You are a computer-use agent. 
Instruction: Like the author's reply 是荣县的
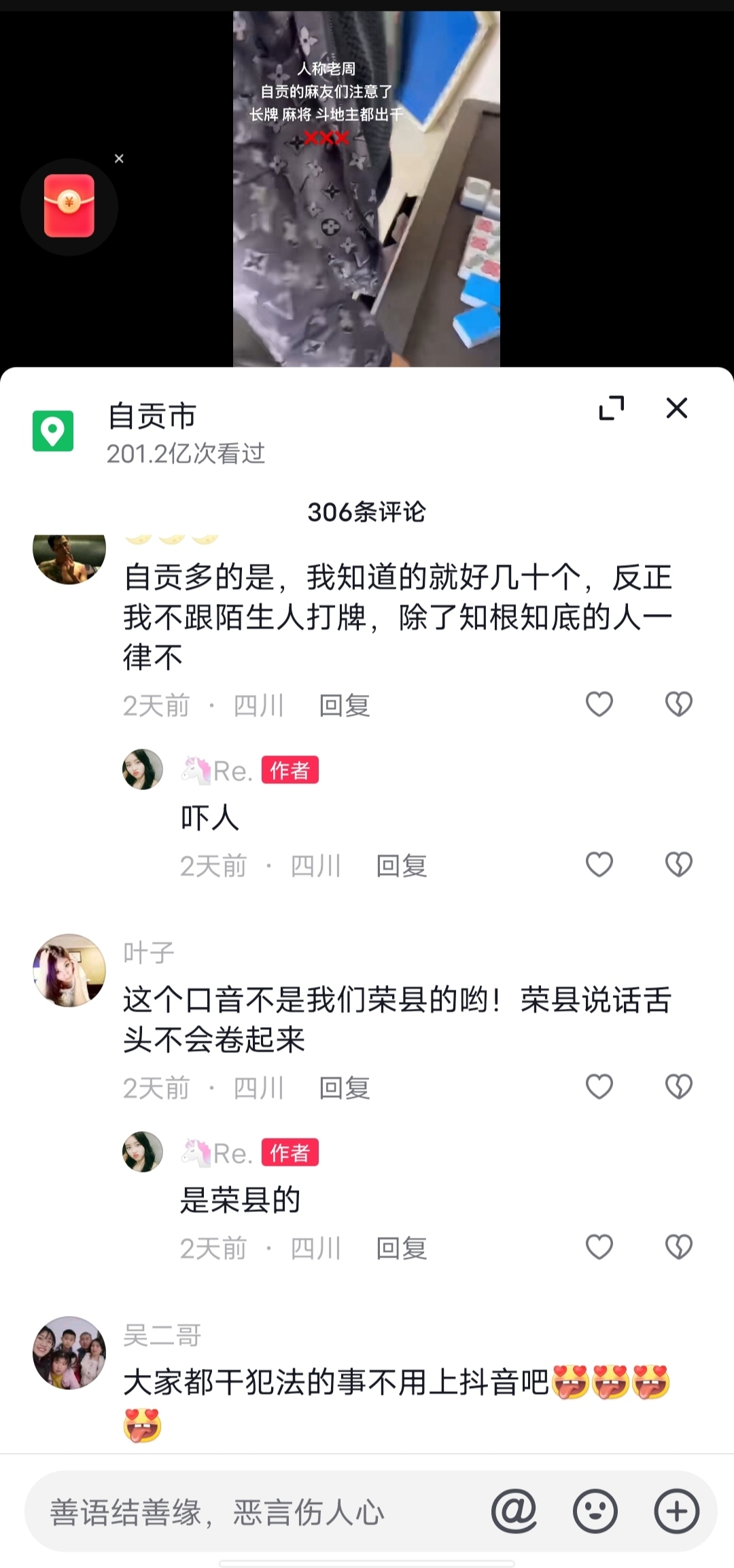599,1247
